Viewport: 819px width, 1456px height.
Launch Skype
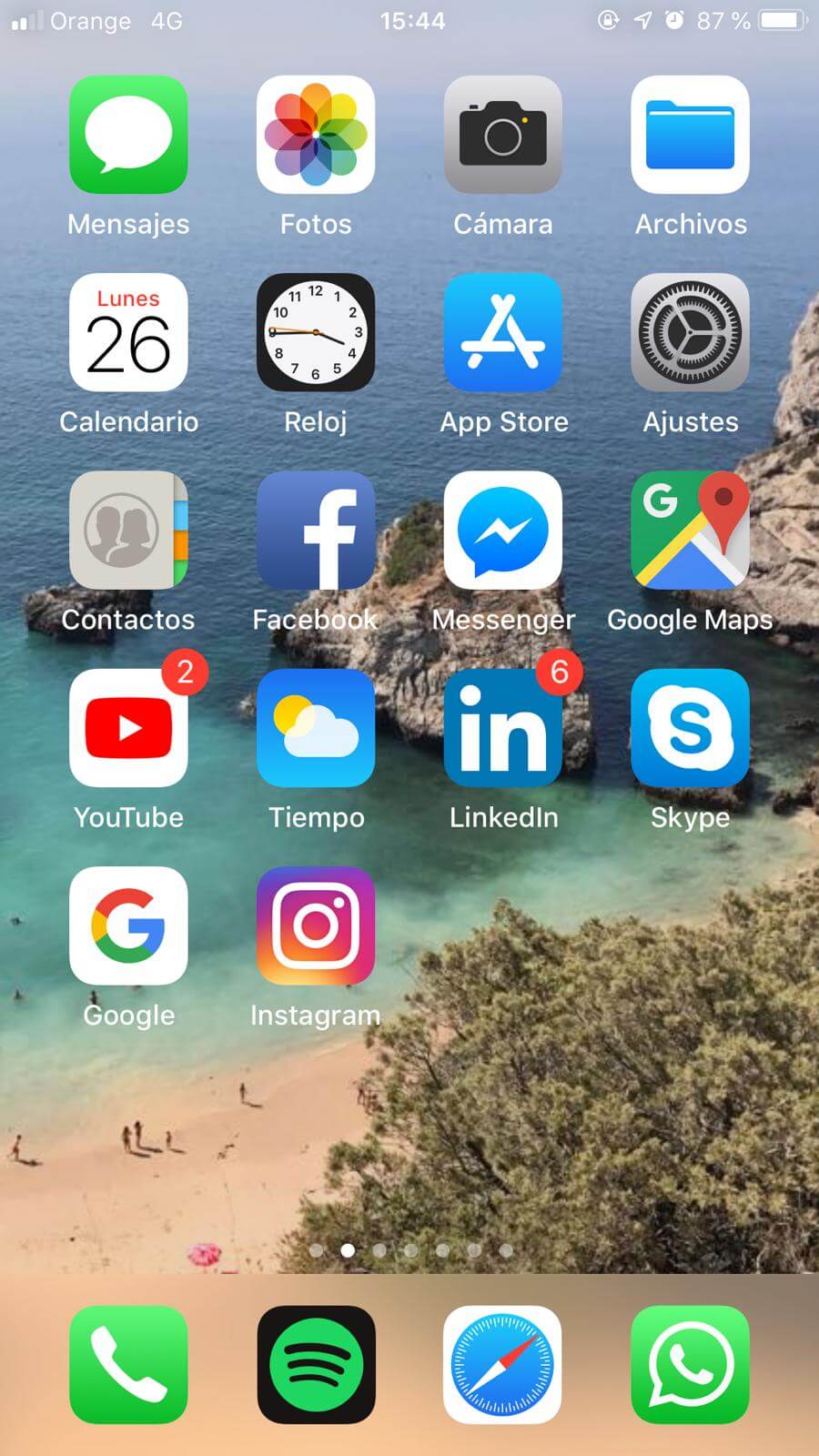[690, 728]
